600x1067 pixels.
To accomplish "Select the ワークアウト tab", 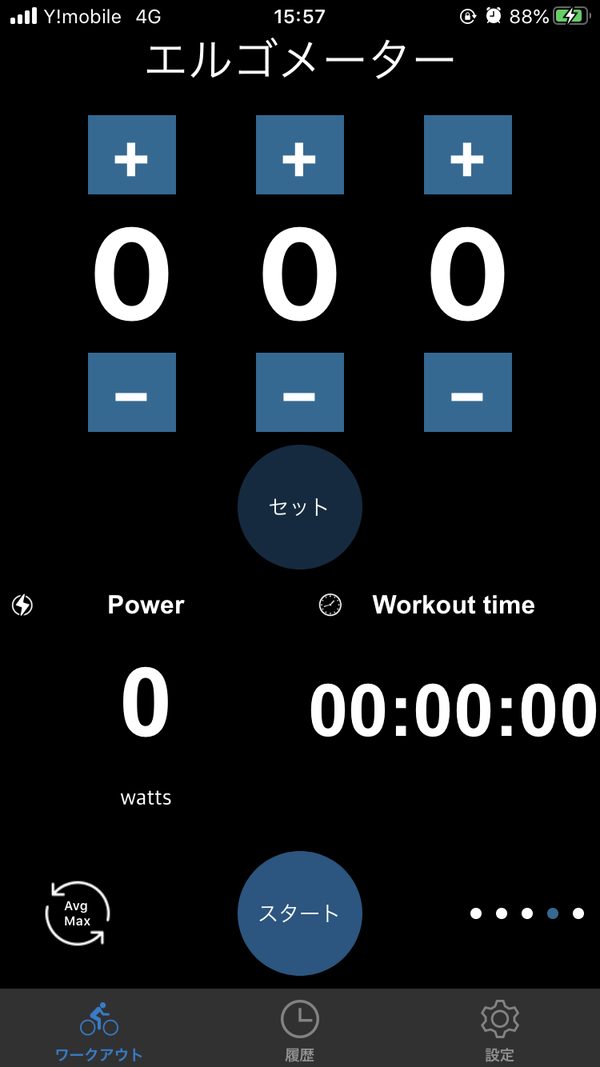I will point(99,1030).
